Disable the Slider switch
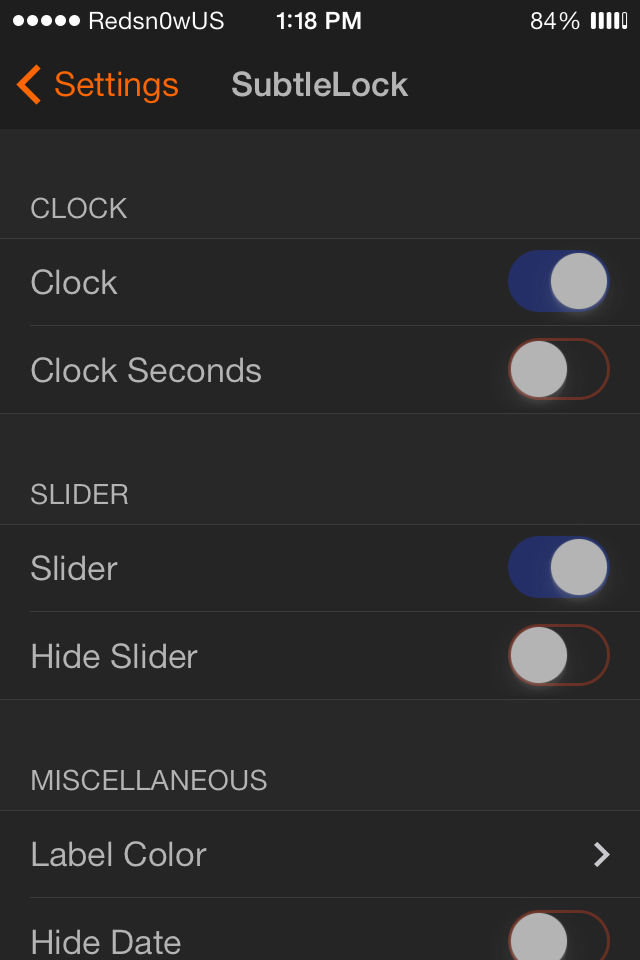 point(558,568)
